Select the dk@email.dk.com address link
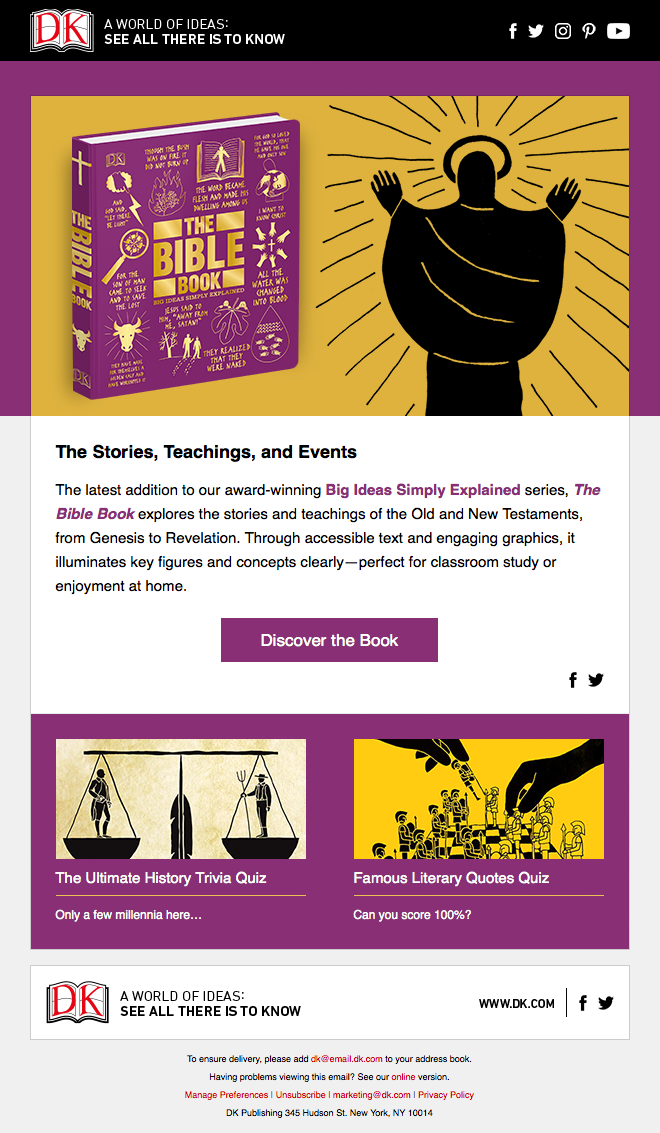The height and width of the screenshot is (1133, 660). pos(346,1059)
